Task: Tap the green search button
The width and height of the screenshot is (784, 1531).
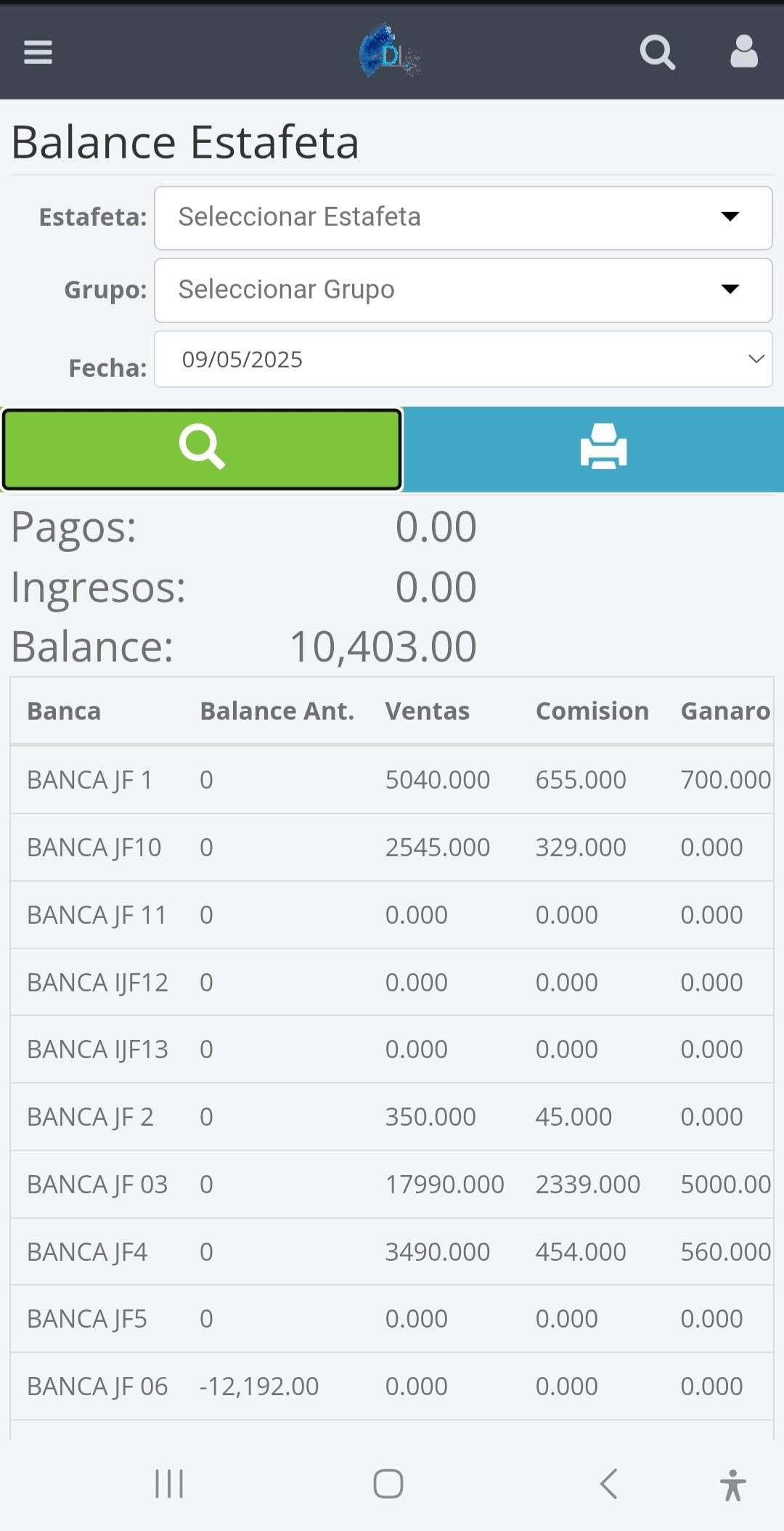Action: 202,449
